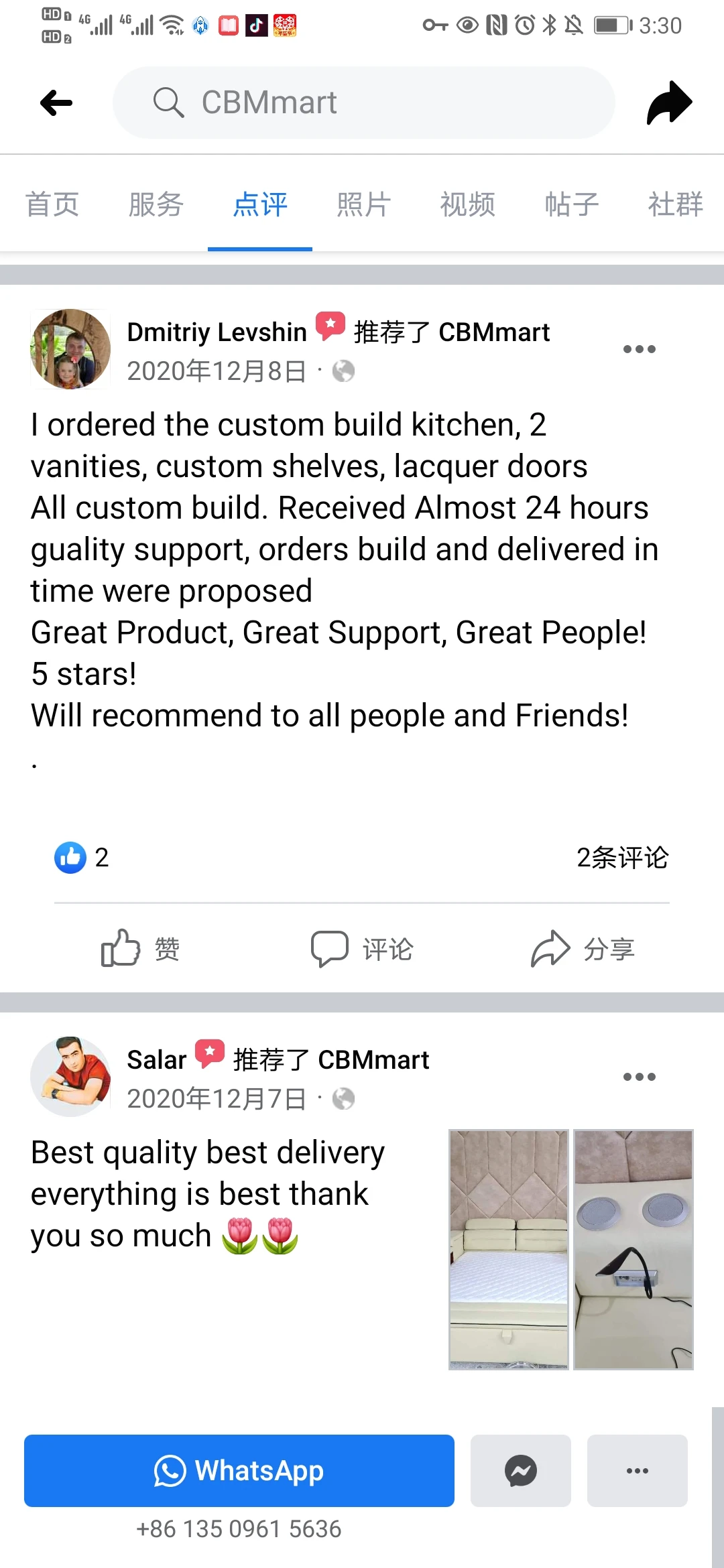
Task: Select the 帖子 tab
Action: (572, 204)
